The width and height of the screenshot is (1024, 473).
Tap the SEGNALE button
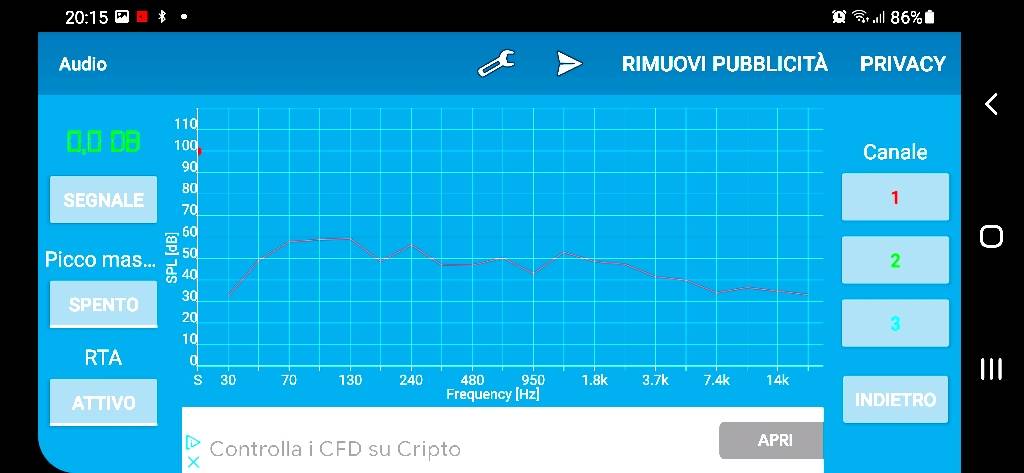pos(104,200)
